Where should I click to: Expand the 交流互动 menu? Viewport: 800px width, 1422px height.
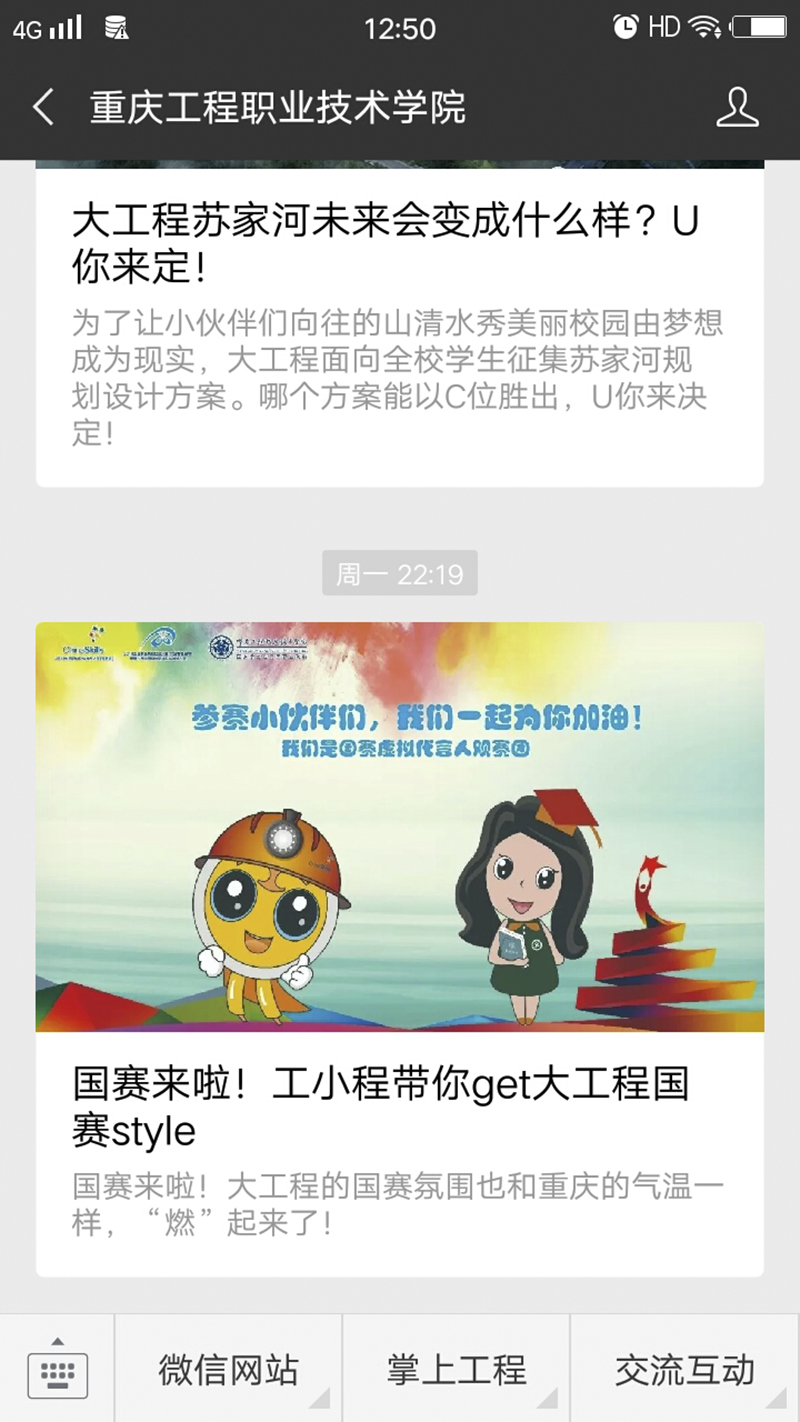click(684, 1369)
